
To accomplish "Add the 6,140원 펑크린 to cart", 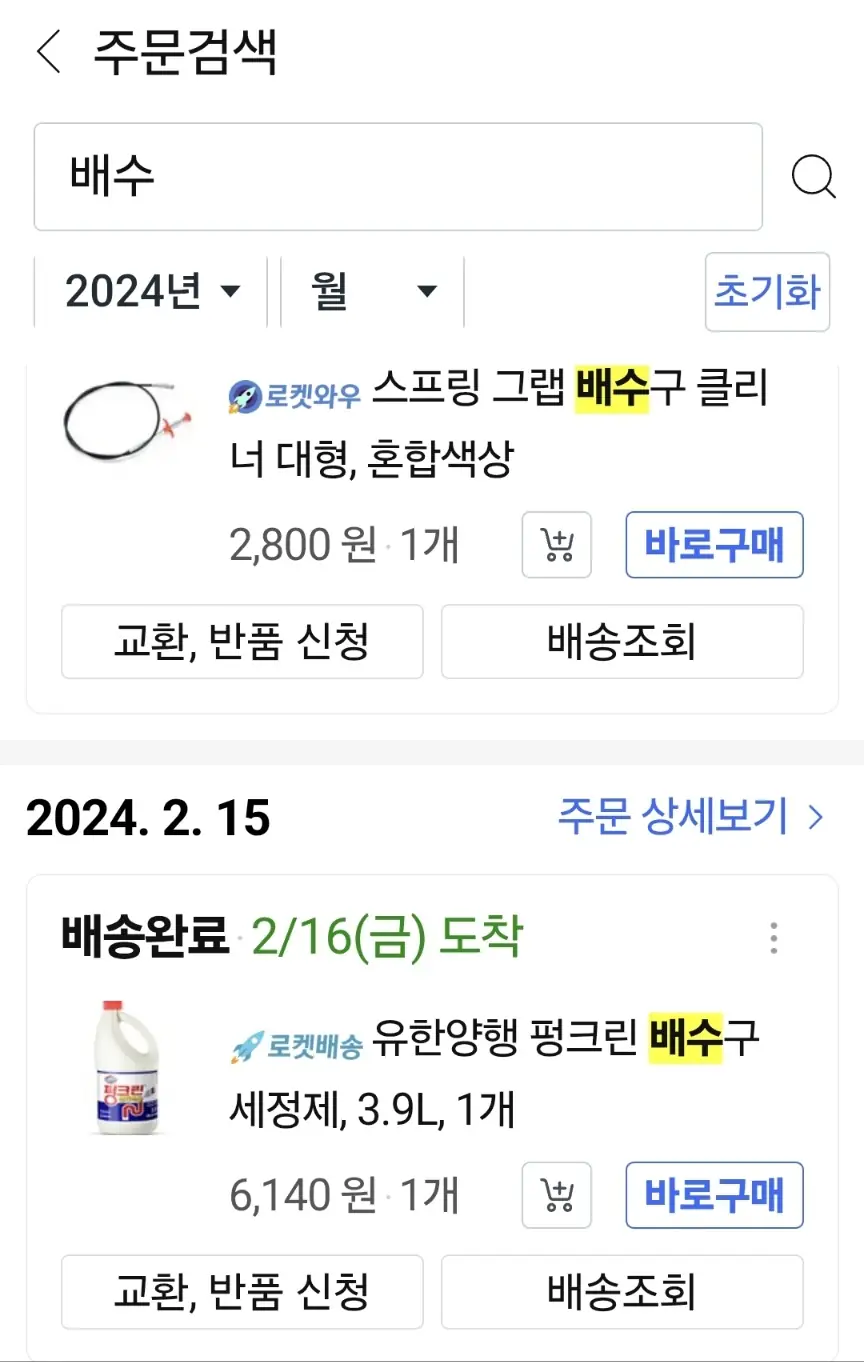I will [556, 1195].
